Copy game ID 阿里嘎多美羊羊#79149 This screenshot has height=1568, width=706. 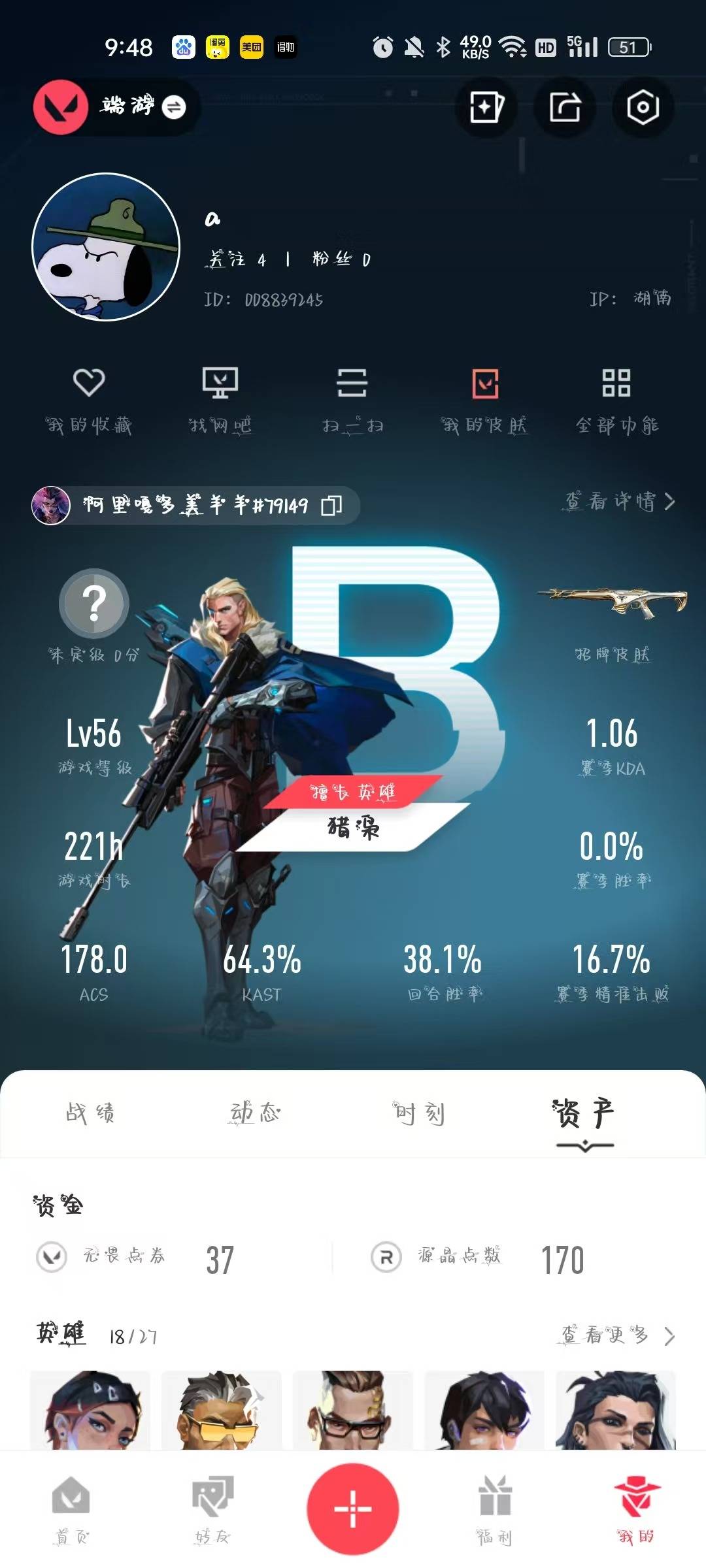(x=331, y=505)
